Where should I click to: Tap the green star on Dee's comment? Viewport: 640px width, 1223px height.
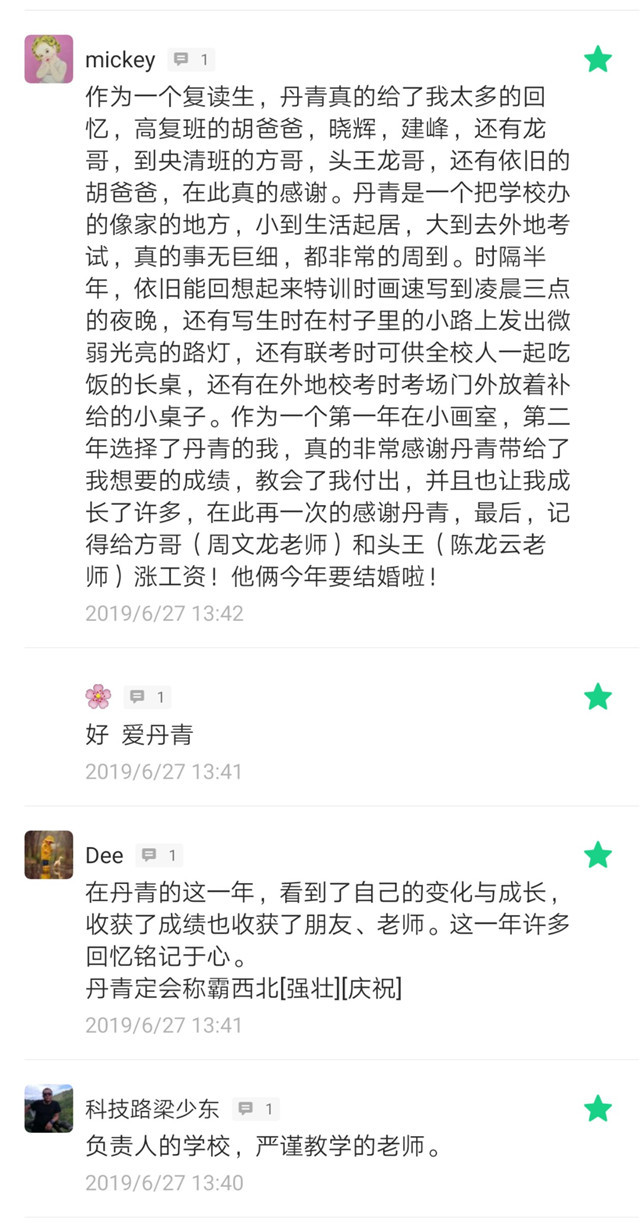(x=598, y=855)
